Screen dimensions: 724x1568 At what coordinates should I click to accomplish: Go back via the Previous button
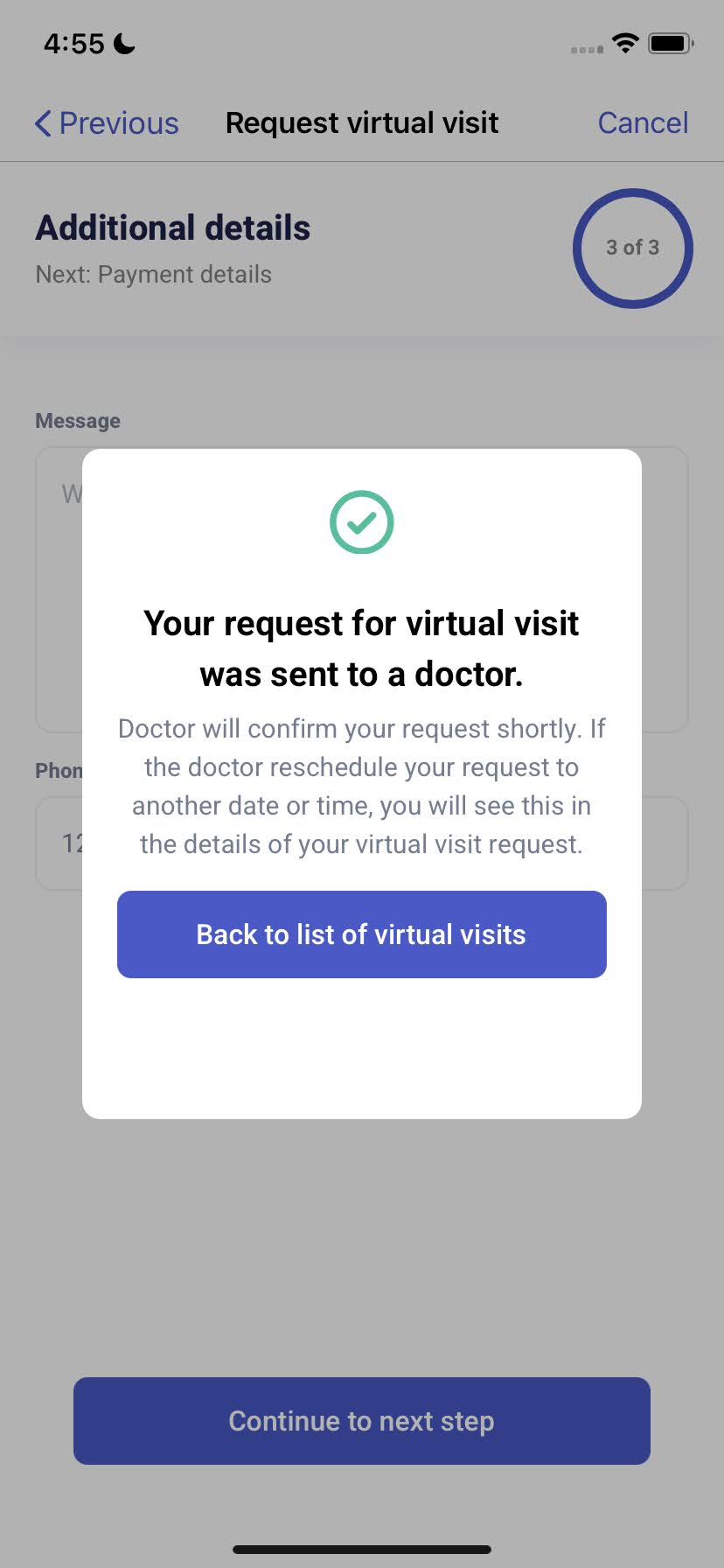pos(107,123)
